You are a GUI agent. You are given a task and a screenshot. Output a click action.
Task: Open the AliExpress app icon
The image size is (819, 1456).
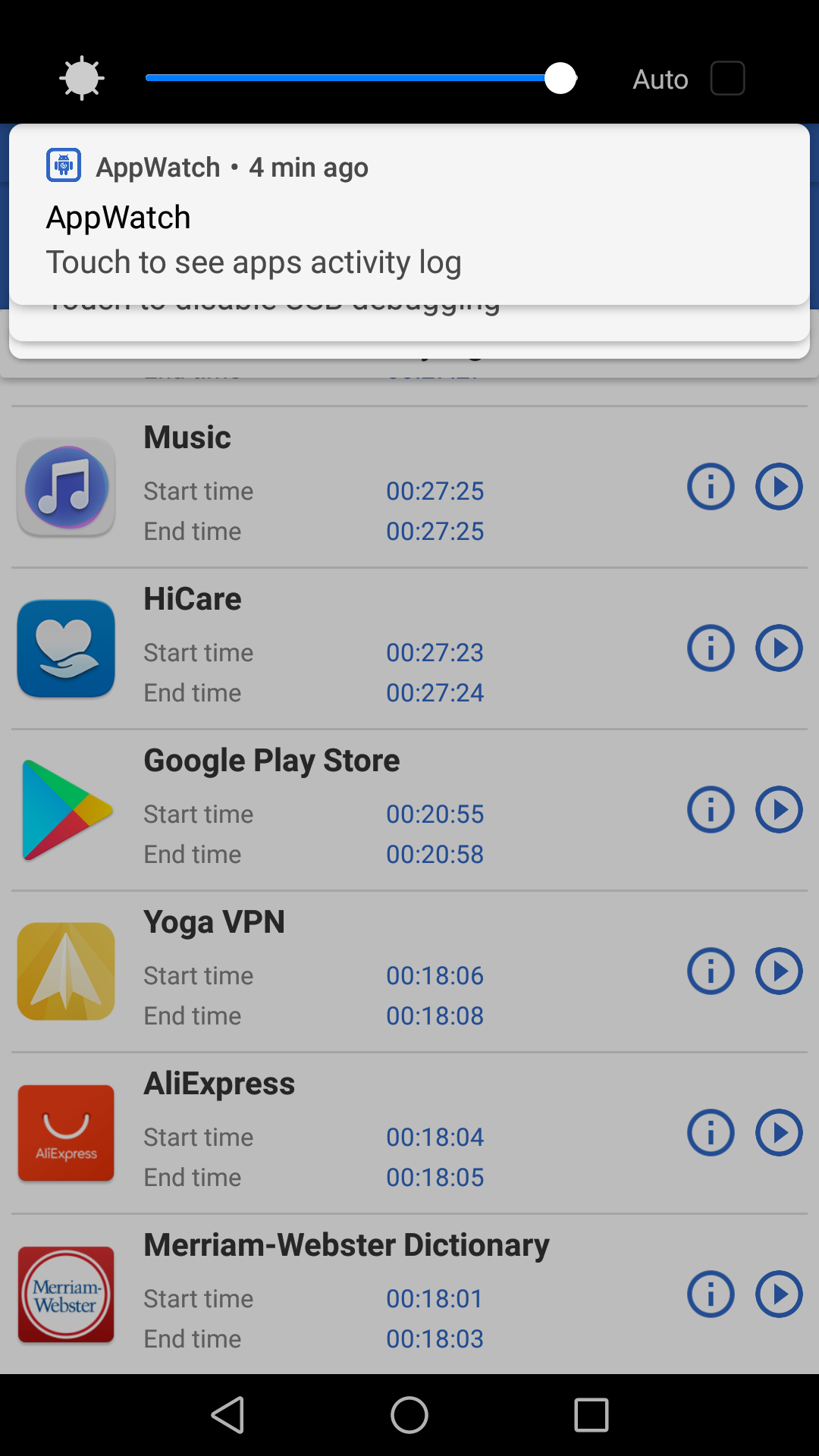[x=66, y=1133]
